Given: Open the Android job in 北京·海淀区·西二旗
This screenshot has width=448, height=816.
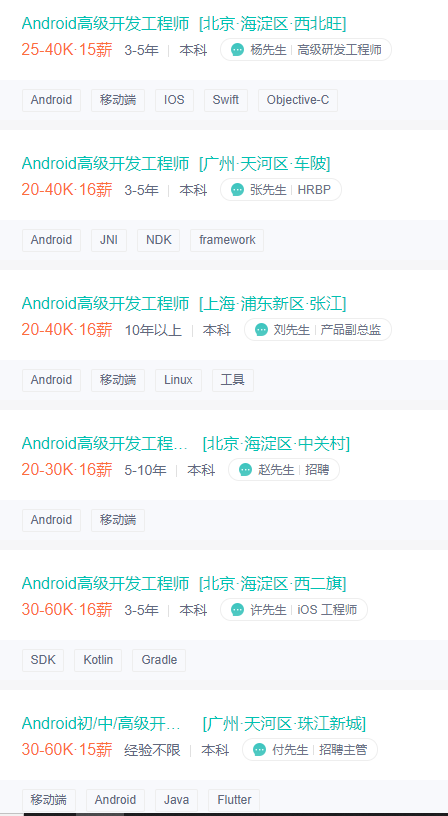Looking at the screenshot, I should tap(184, 584).
